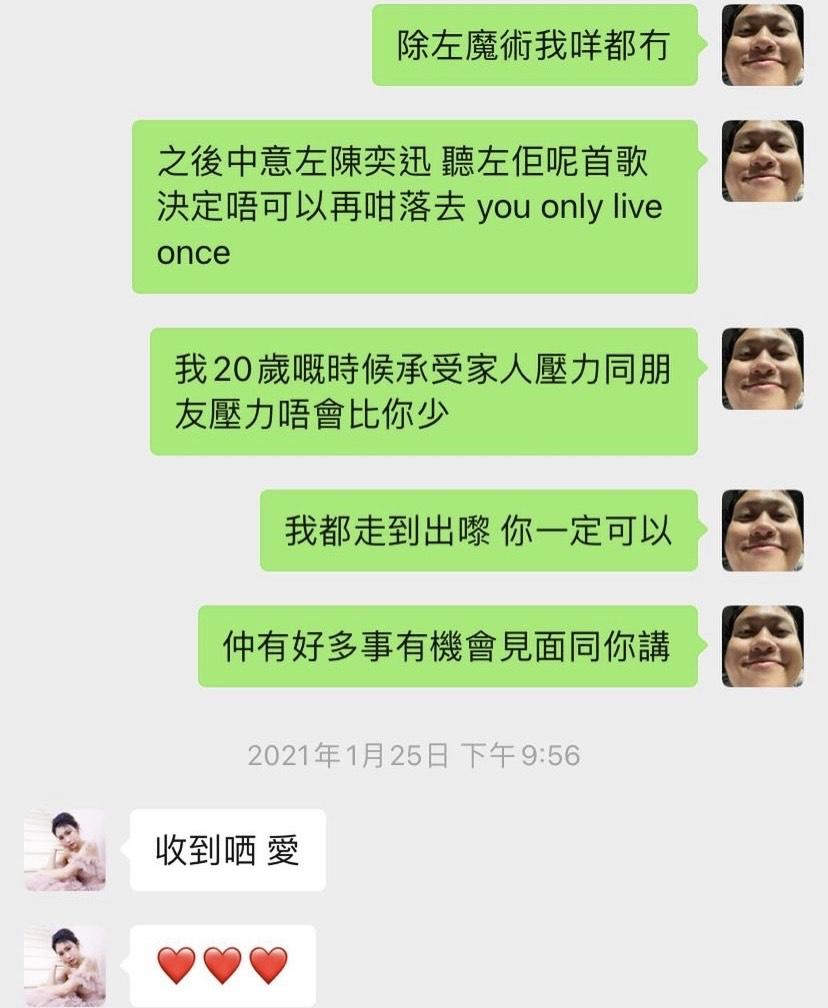The width and height of the screenshot is (828, 1008).
Task: Tap avatar beside "我都走到出嚟 你一定可以"
Action: pos(763,530)
